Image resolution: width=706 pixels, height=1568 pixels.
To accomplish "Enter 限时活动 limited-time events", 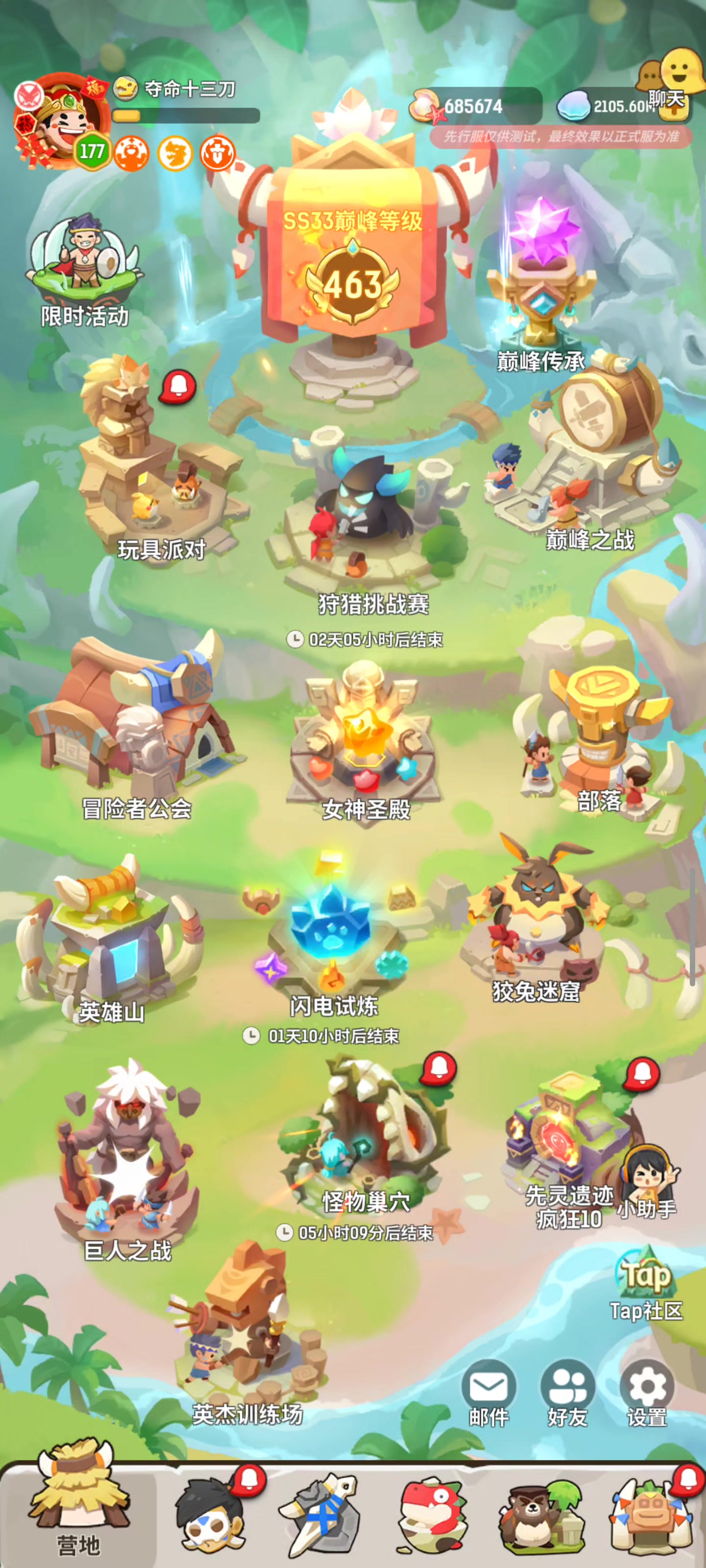I will pyautogui.click(x=83, y=268).
